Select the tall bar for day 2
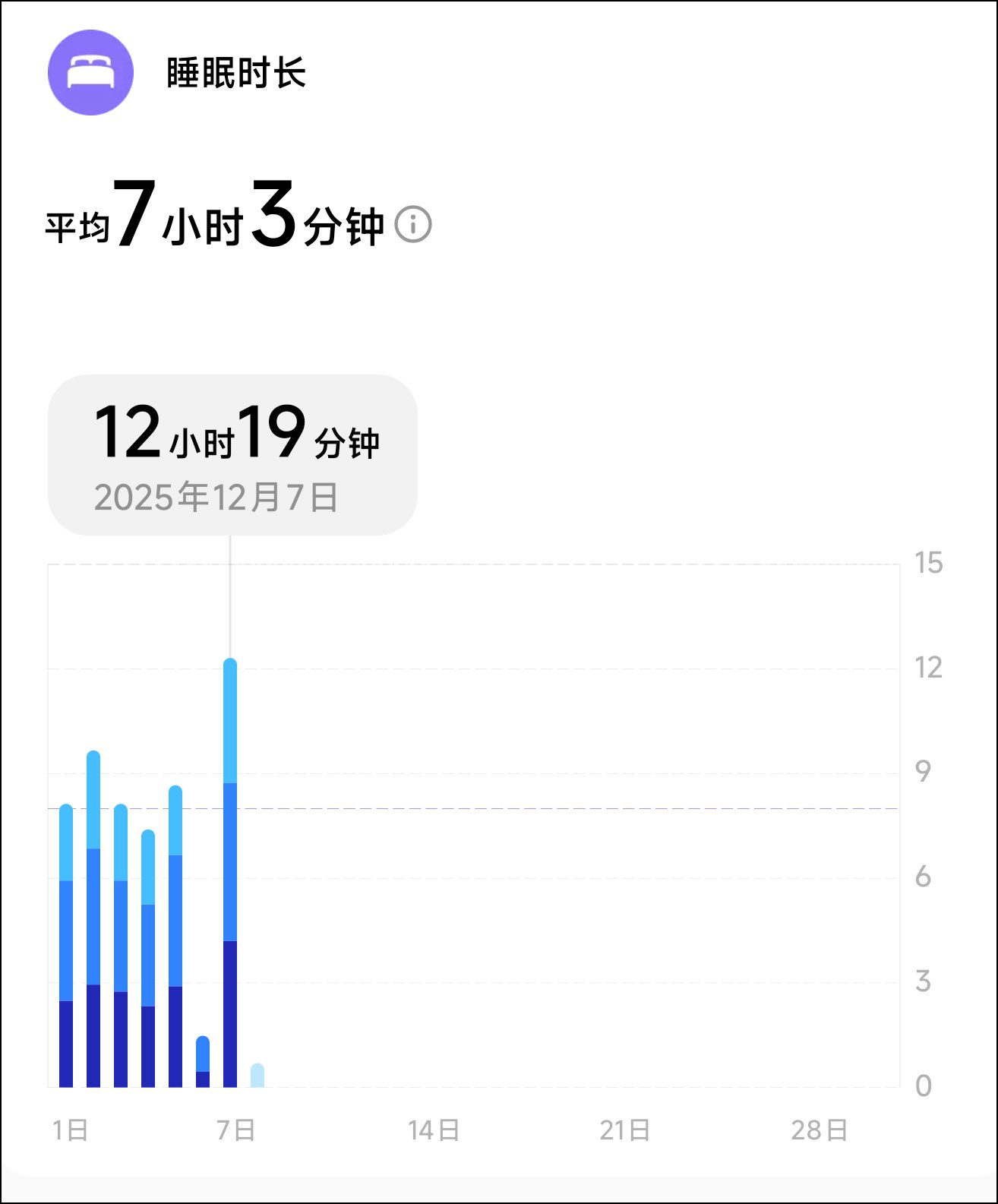Viewport: 998px width, 1204px height. tap(93, 919)
